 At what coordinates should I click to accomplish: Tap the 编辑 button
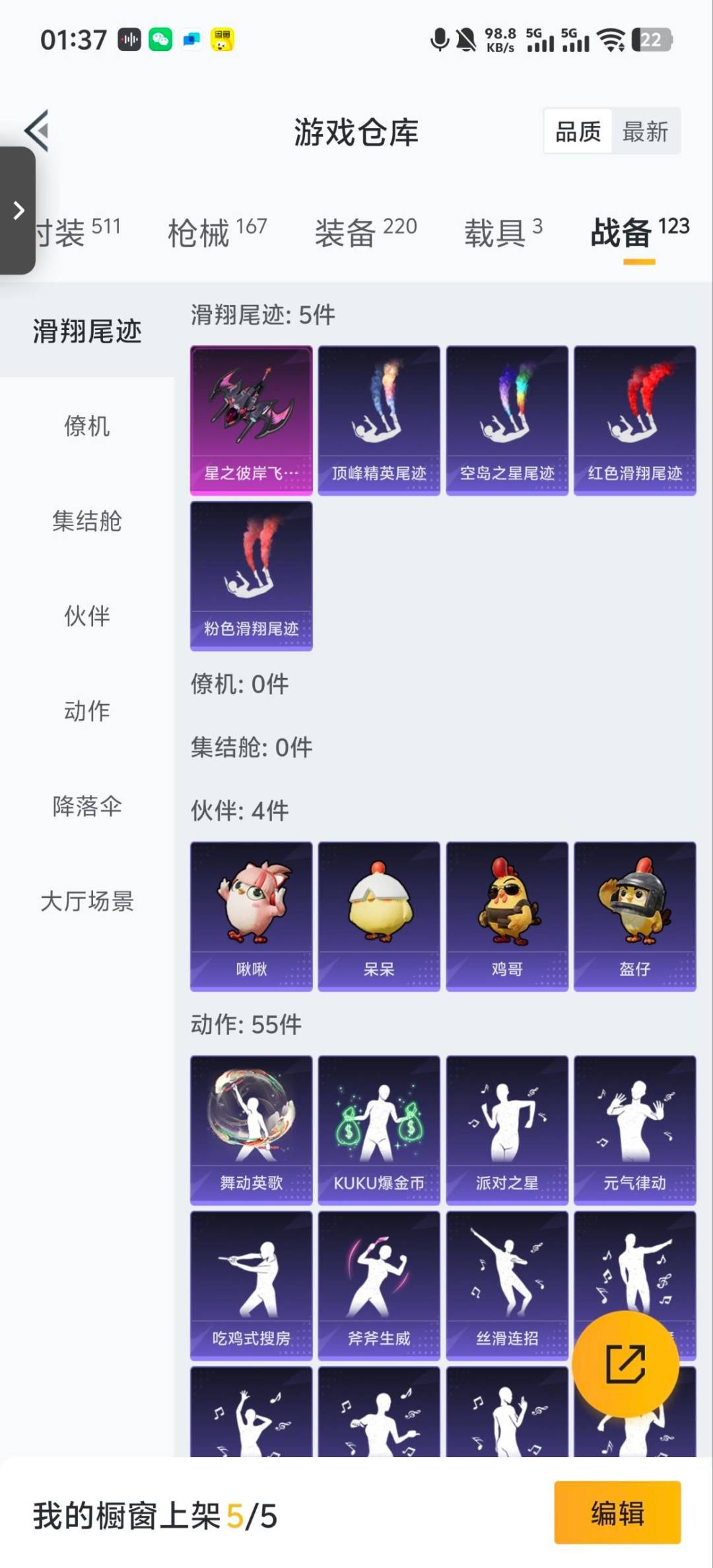(617, 1517)
